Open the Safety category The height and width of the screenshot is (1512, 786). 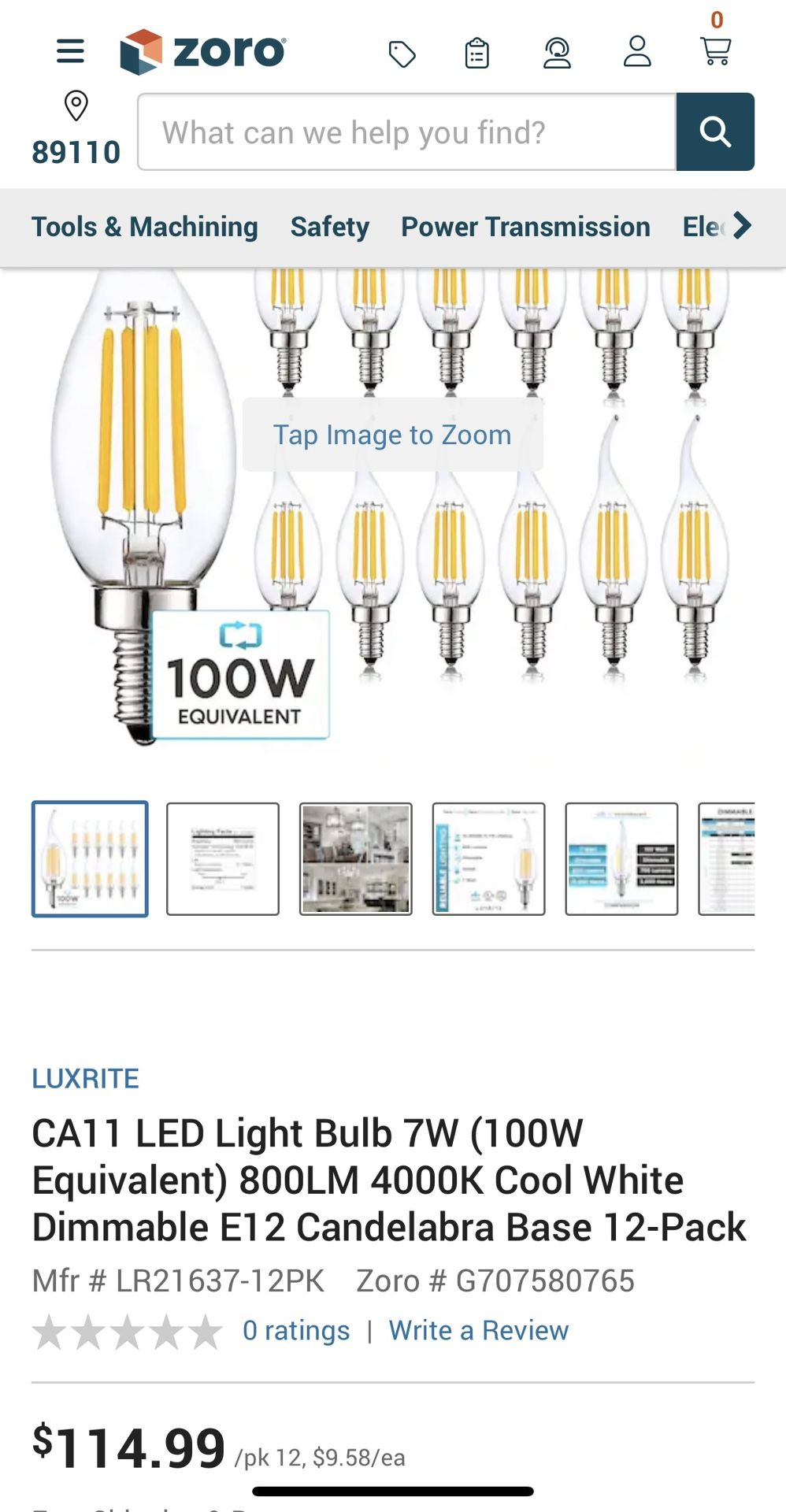pyautogui.click(x=329, y=227)
